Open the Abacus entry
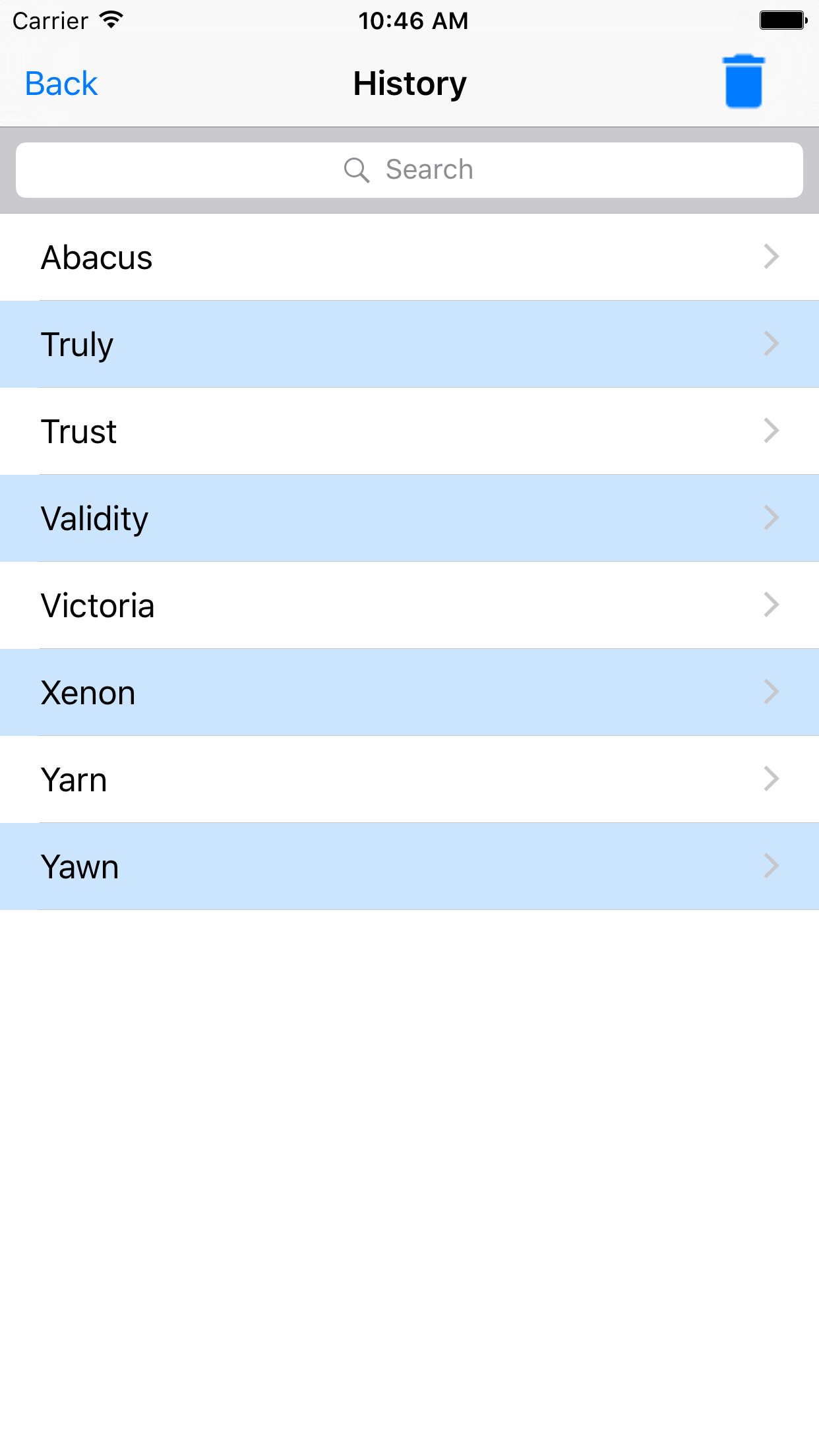819x1456 pixels. tap(409, 257)
